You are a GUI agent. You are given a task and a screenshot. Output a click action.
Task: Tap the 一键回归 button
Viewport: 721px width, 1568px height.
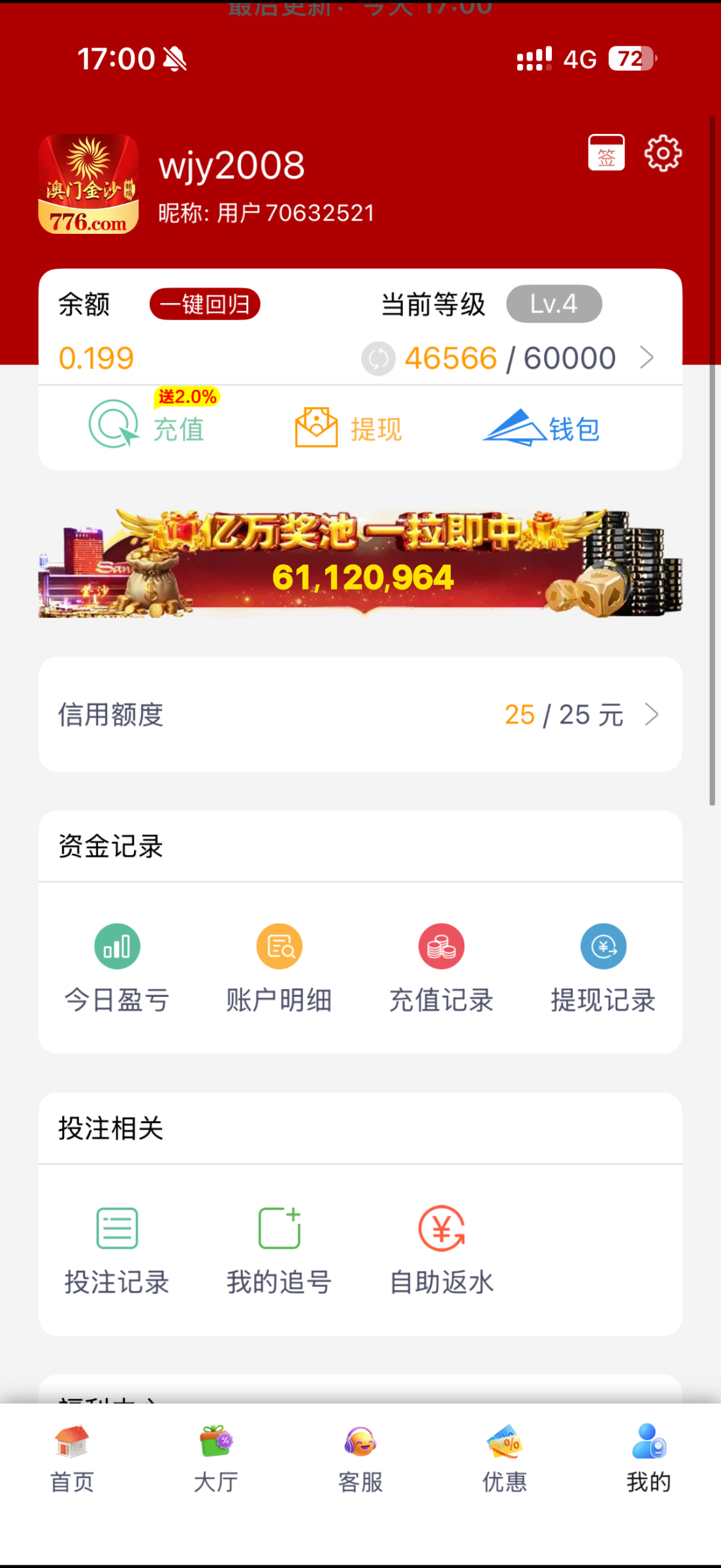[x=205, y=304]
